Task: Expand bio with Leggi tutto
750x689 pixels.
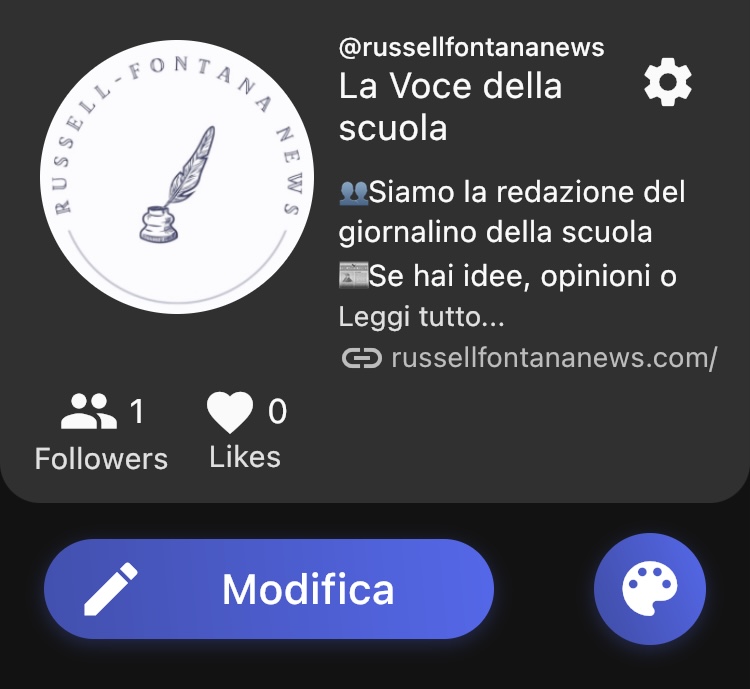Action: pyautogui.click(x=421, y=318)
